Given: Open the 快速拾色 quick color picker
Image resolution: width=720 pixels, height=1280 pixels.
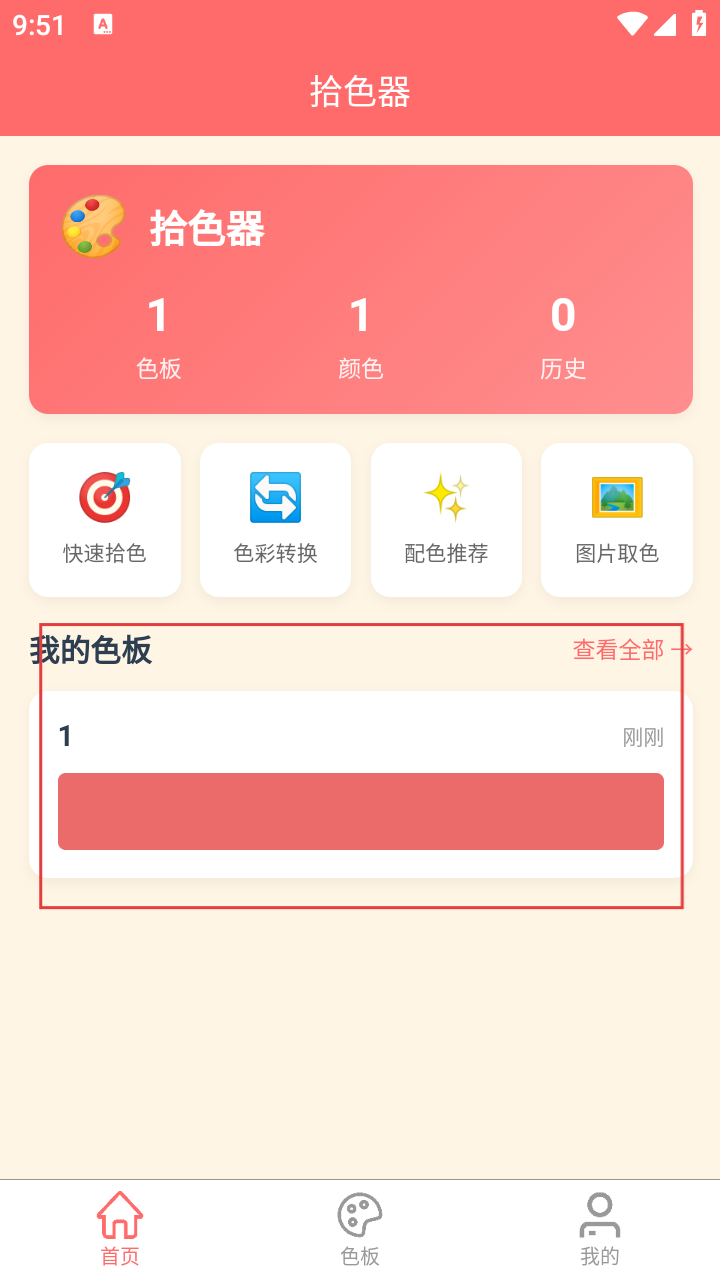Looking at the screenshot, I should click(x=105, y=520).
